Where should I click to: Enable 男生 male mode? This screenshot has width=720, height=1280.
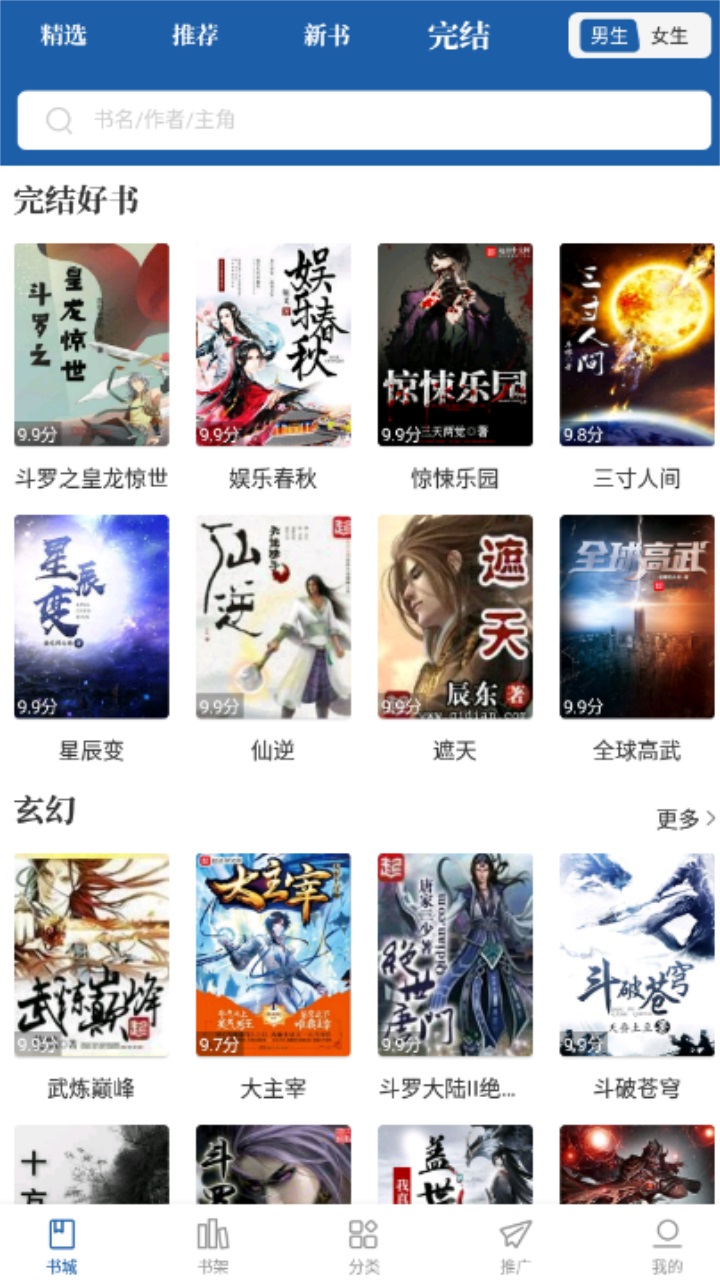click(x=610, y=37)
